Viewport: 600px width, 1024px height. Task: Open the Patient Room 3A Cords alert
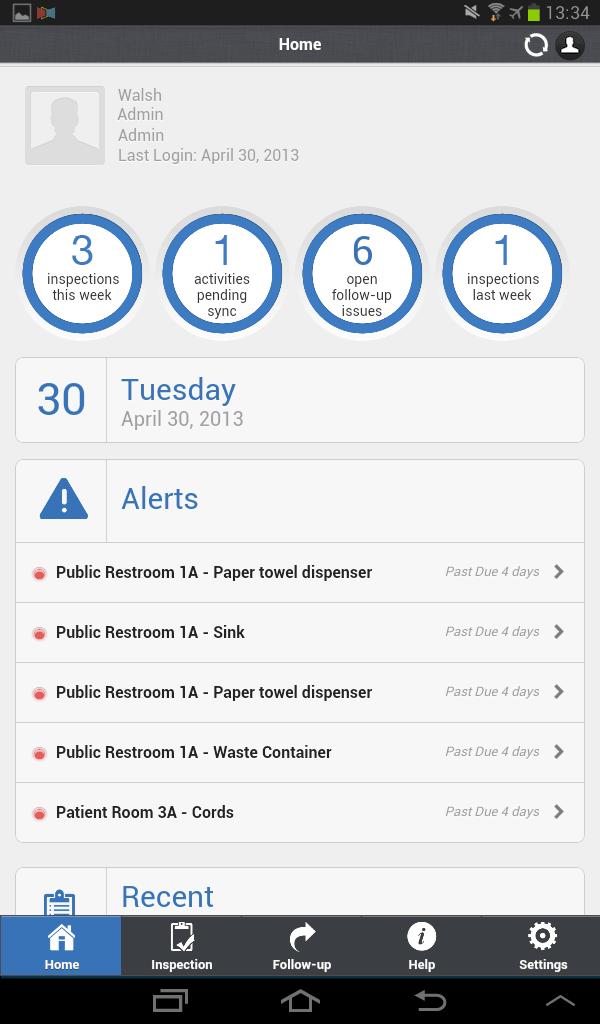[x=300, y=812]
